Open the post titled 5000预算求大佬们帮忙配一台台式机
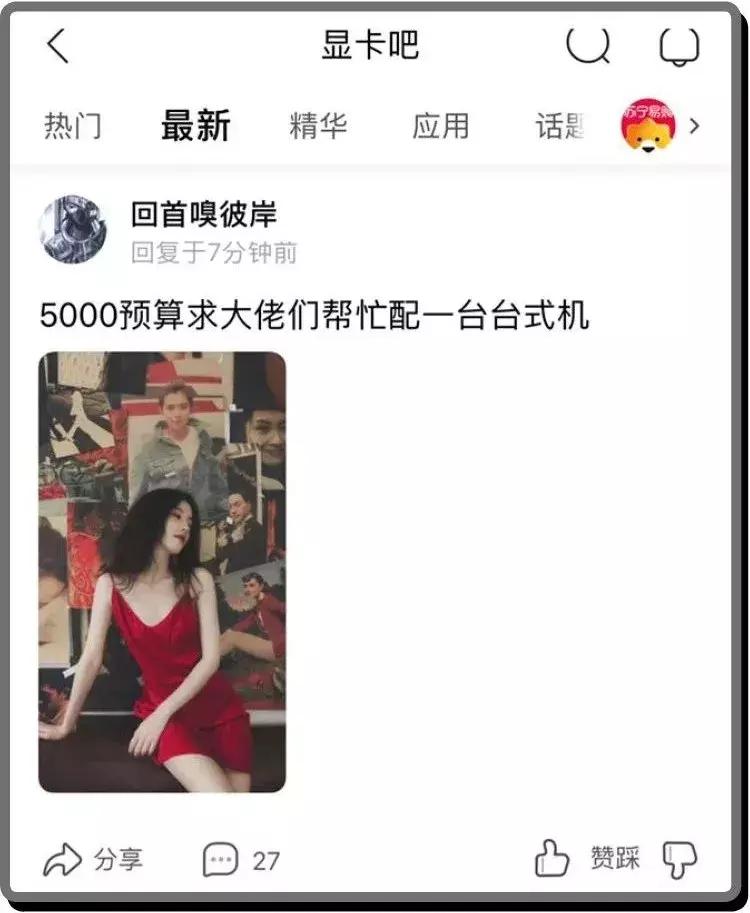Viewport: 750px width, 913px height. [x=310, y=313]
